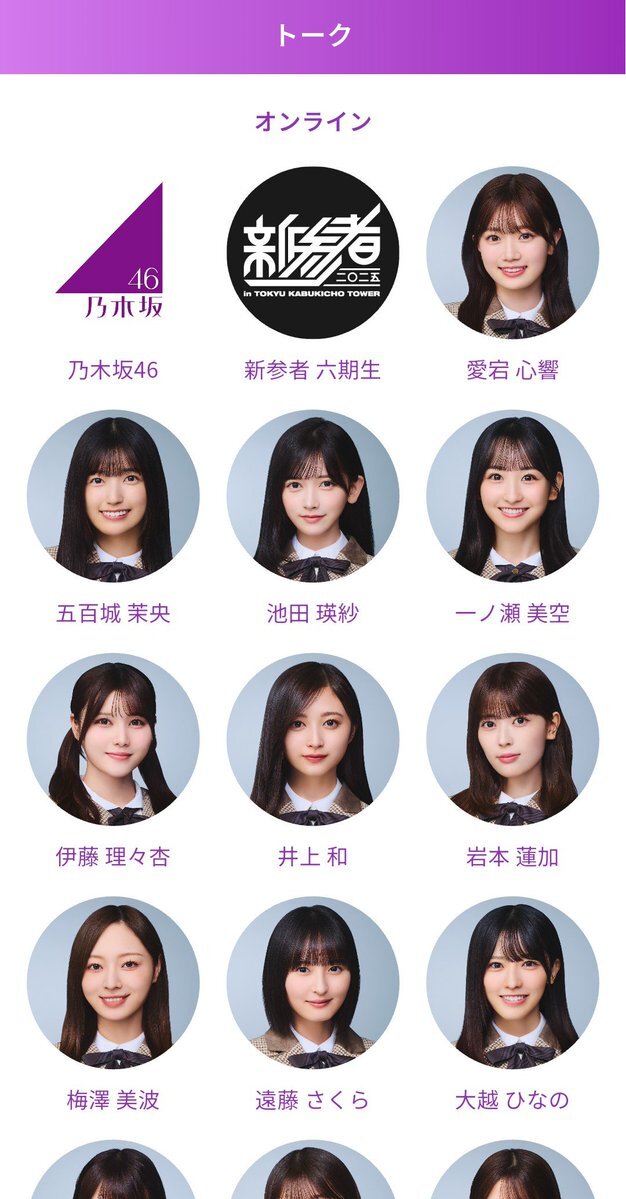Select 池田 瑛紗's talk
Screen dimensions: 626x1199
pyautogui.click(x=313, y=496)
